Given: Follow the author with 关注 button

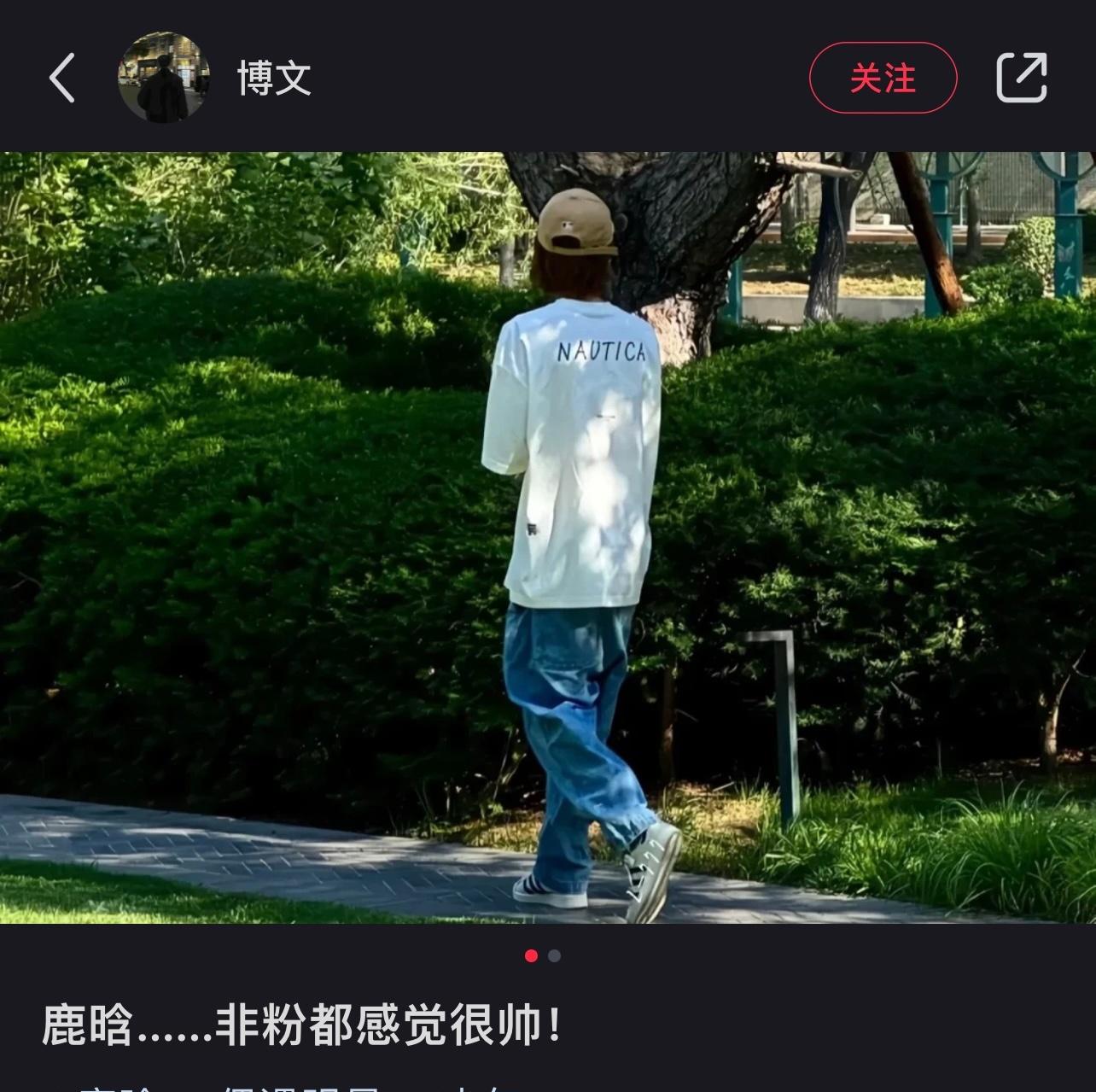Looking at the screenshot, I should click(x=883, y=78).
